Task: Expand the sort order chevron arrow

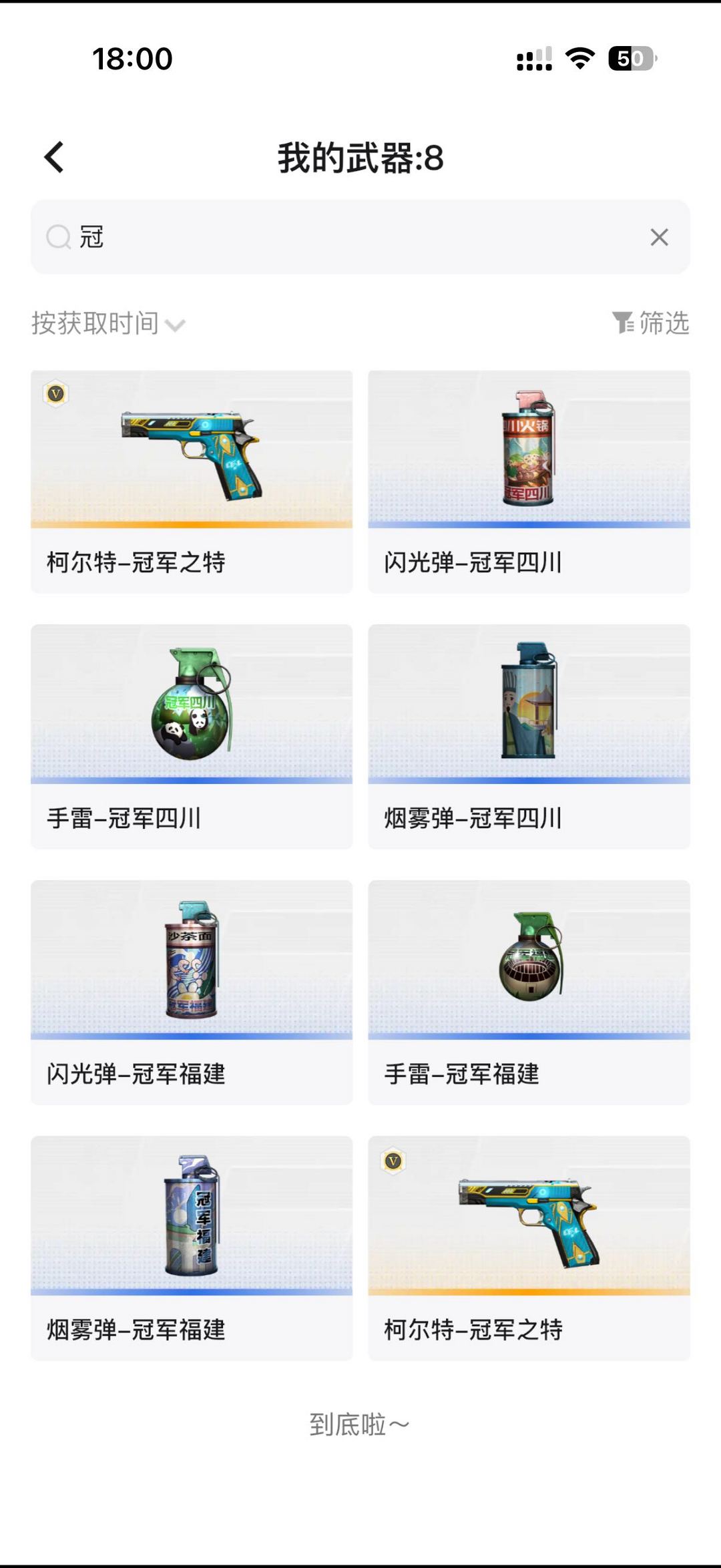Action: click(x=174, y=325)
